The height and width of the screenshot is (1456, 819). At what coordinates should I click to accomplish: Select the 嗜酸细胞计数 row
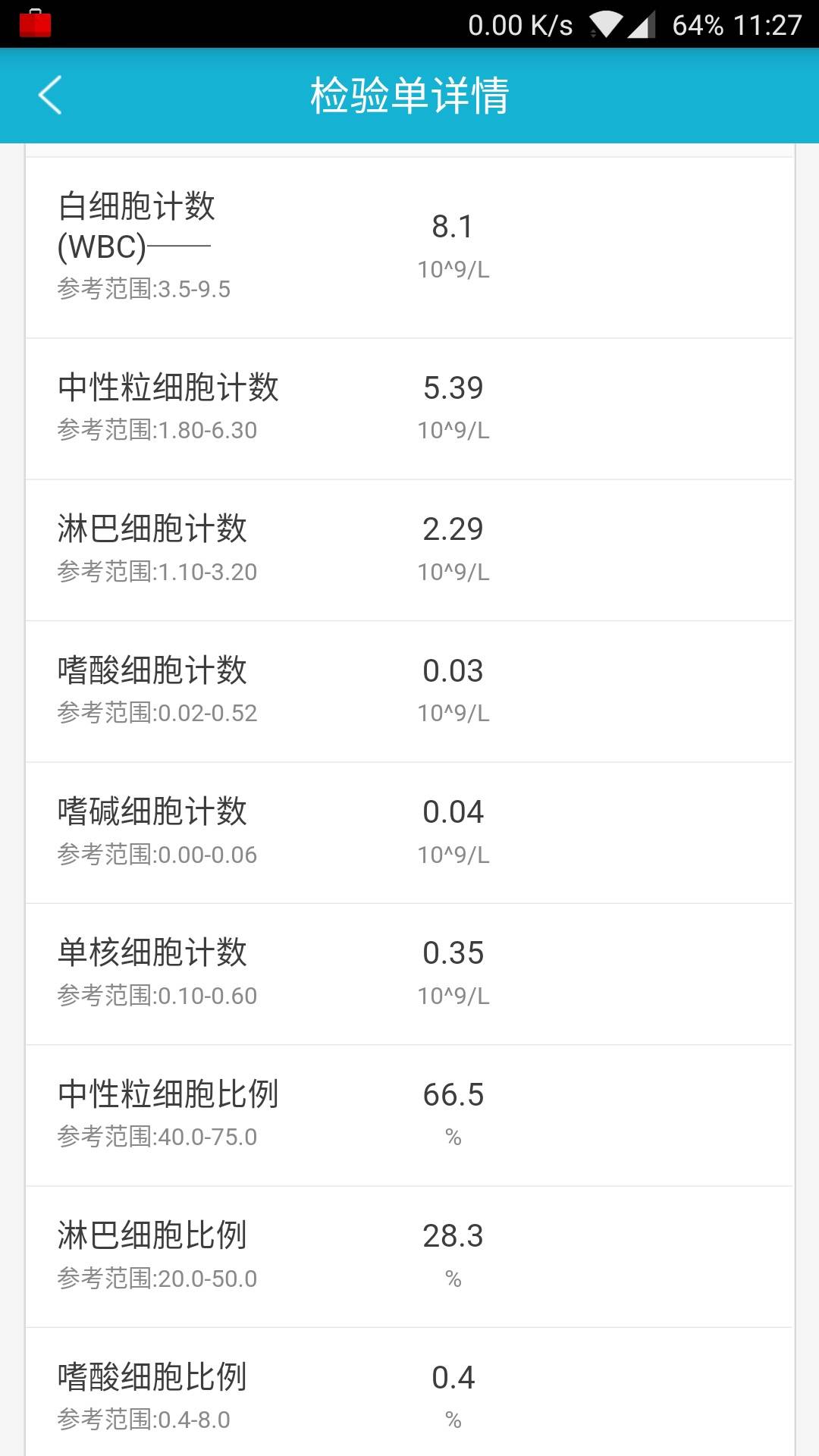click(x=409, y=686)
